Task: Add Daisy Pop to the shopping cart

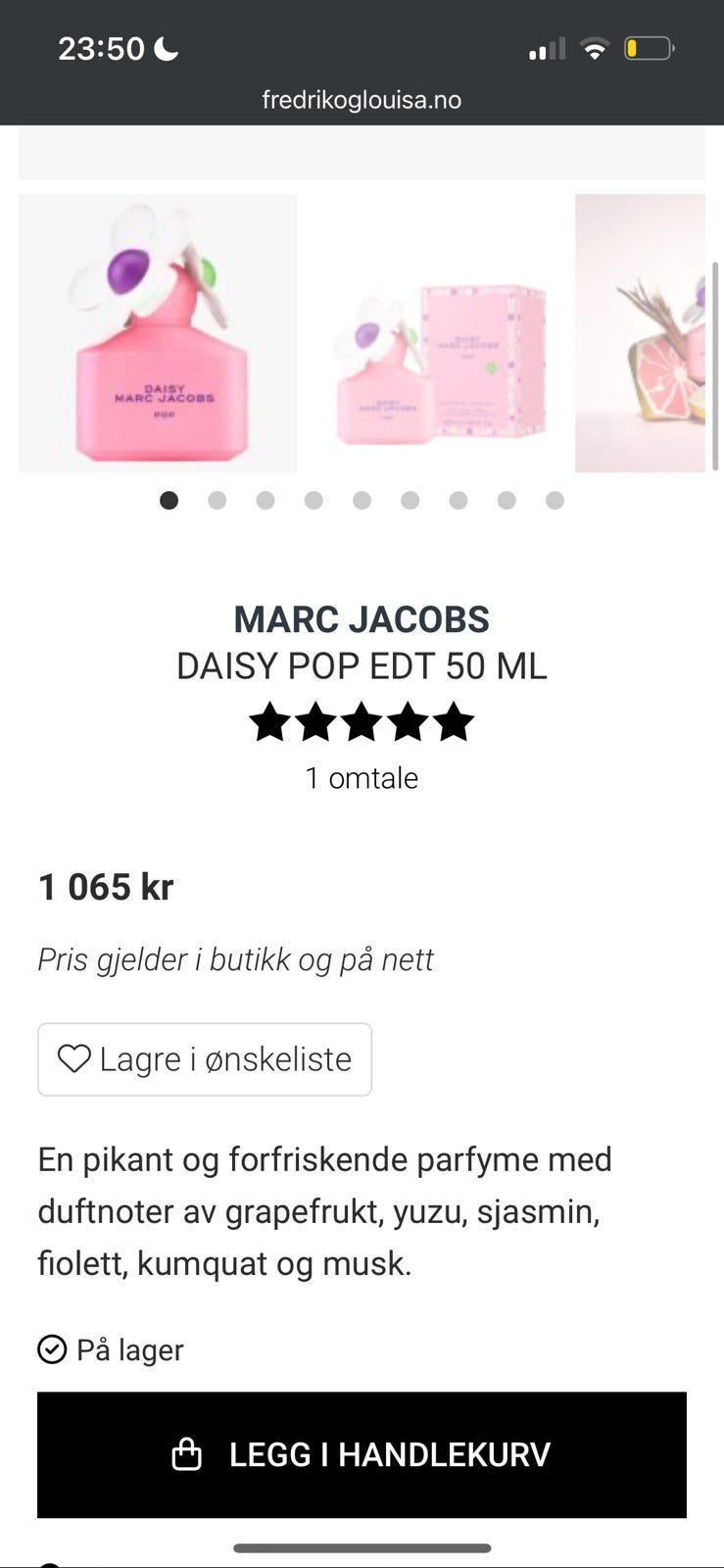Action: click(362, 1454)
